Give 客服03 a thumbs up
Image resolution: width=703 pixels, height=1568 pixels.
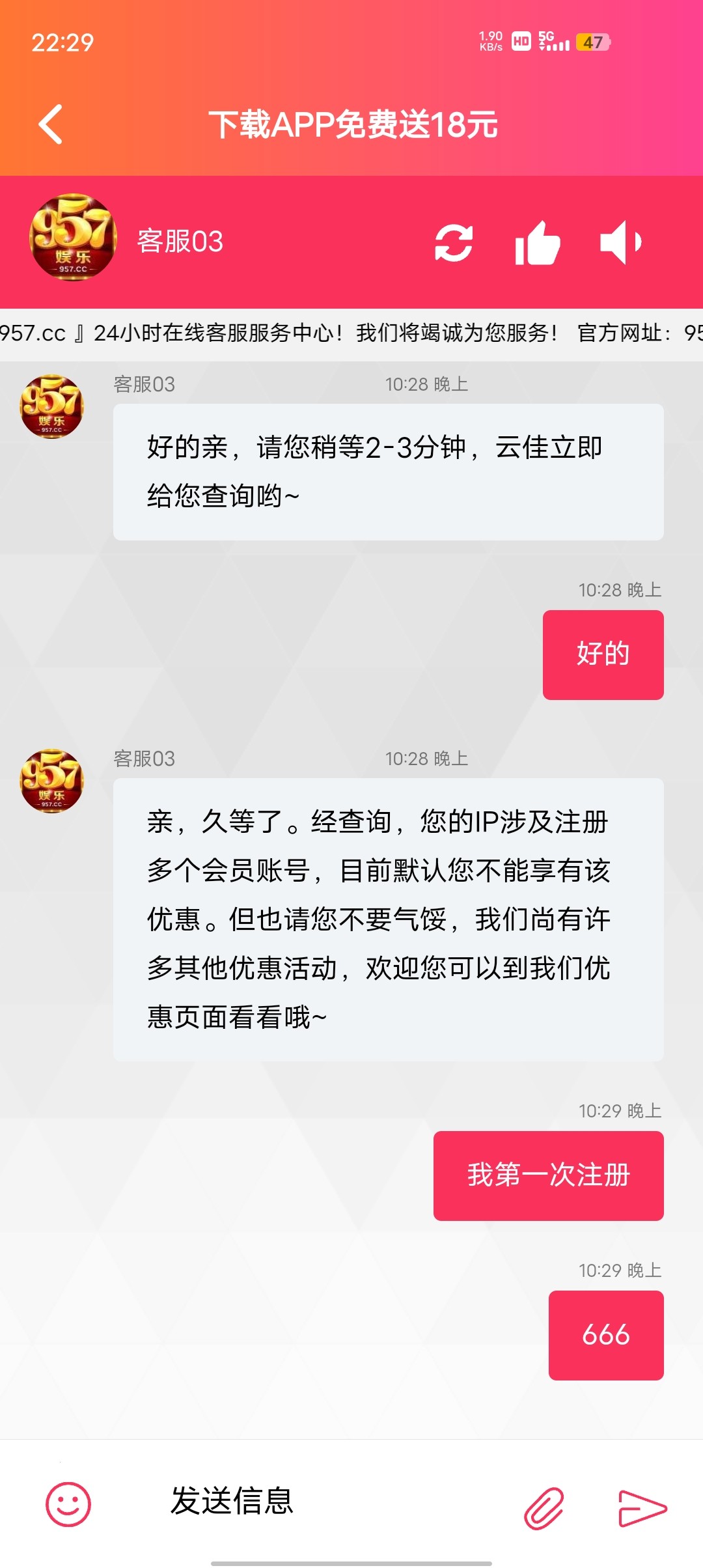pos(537,243)
